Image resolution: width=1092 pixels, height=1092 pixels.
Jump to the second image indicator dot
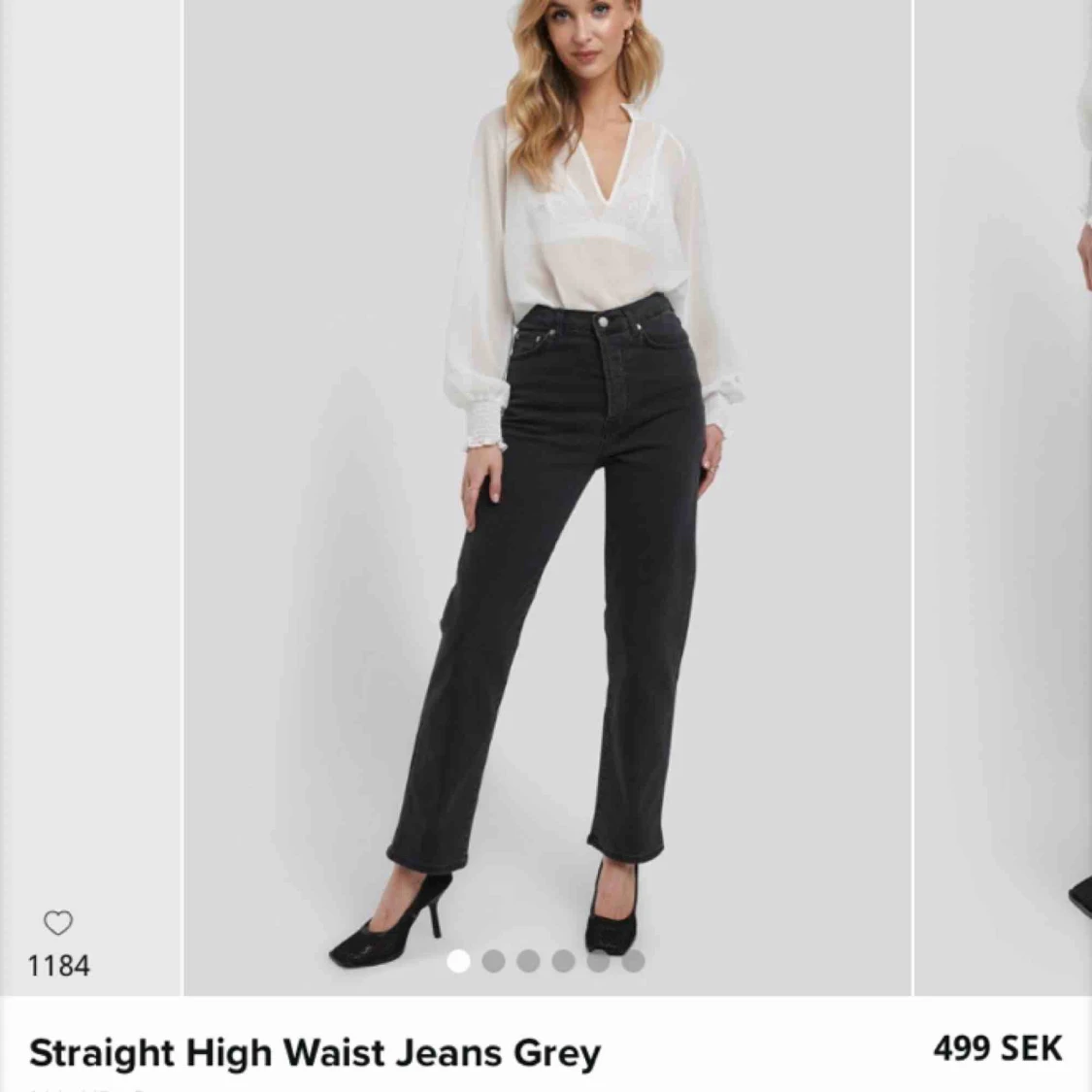[x=493, y=961]
